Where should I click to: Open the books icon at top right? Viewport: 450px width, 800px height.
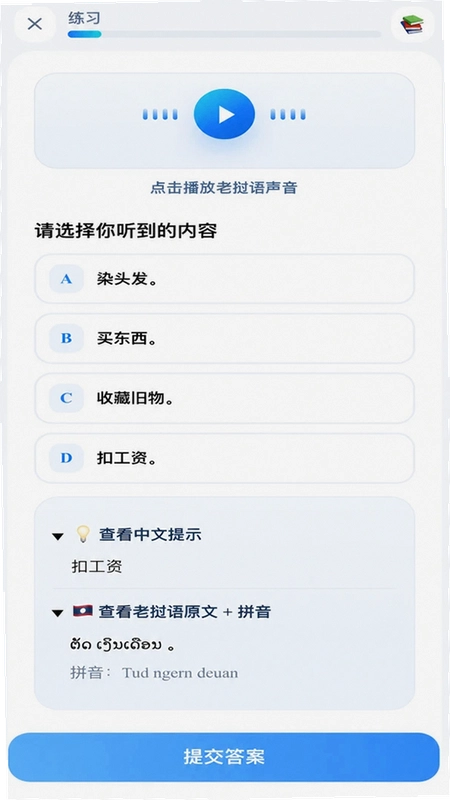(x=412, y=24)
